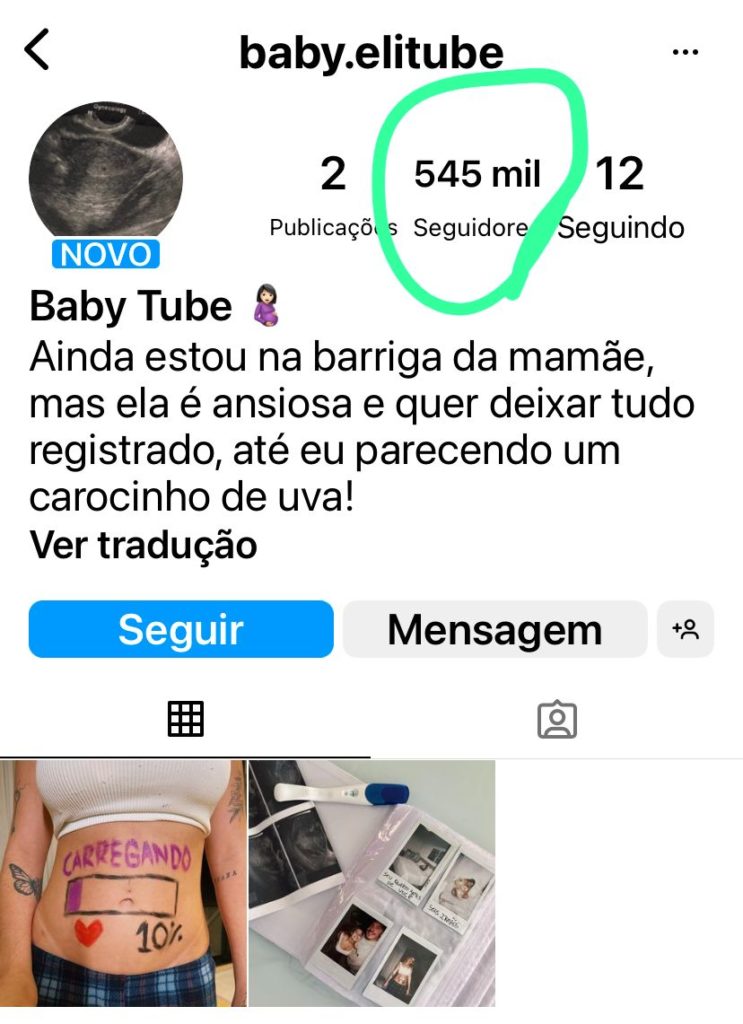This screenshot has height=1024, width=743.
Task: Open the Carregando 10% belly post
Action: click(x=122, y=883)
